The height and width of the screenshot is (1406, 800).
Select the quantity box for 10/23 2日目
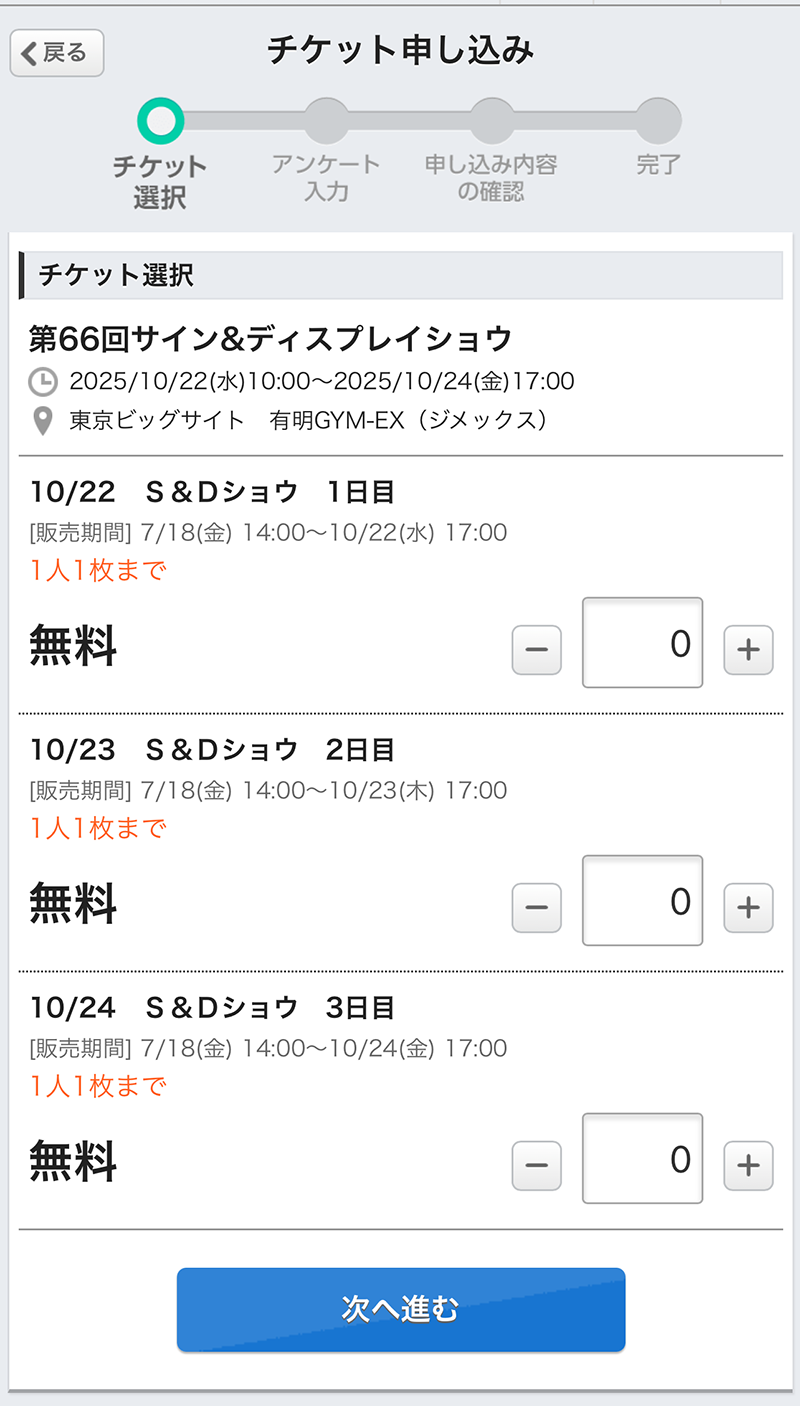(x=643, y=900)
